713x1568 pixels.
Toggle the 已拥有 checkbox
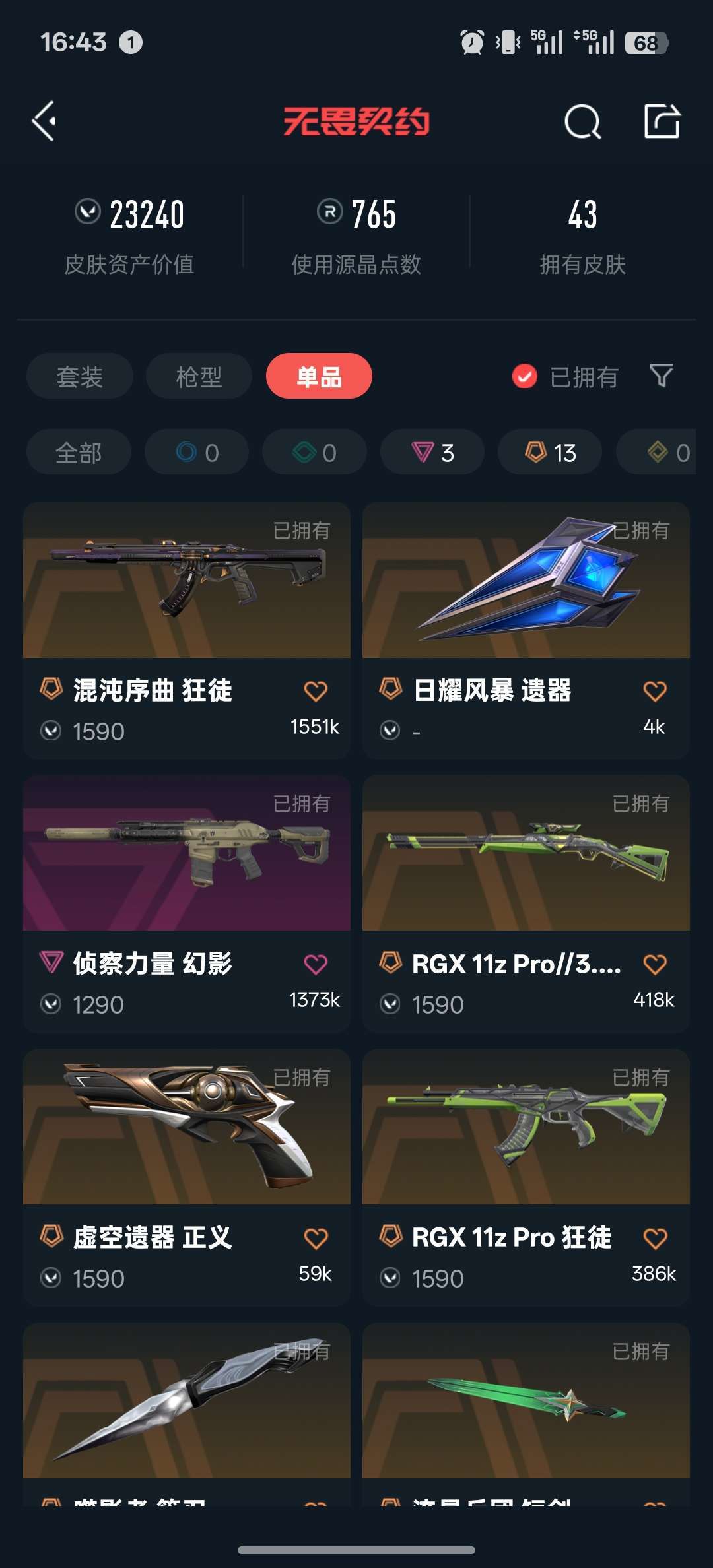(525, 377)
